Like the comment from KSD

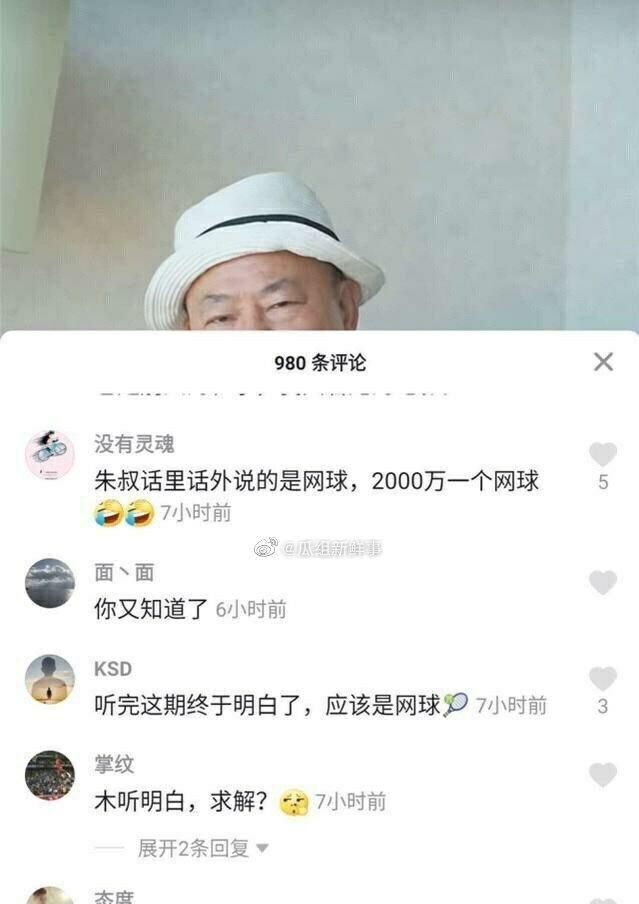click(x=603, y=679)
